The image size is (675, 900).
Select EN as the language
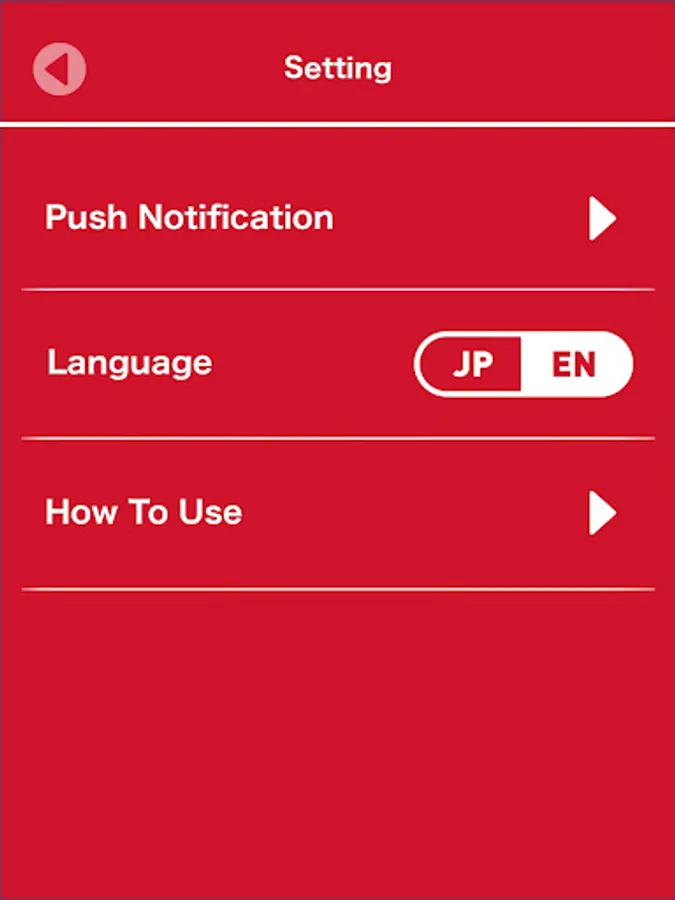tap(575, 364)
